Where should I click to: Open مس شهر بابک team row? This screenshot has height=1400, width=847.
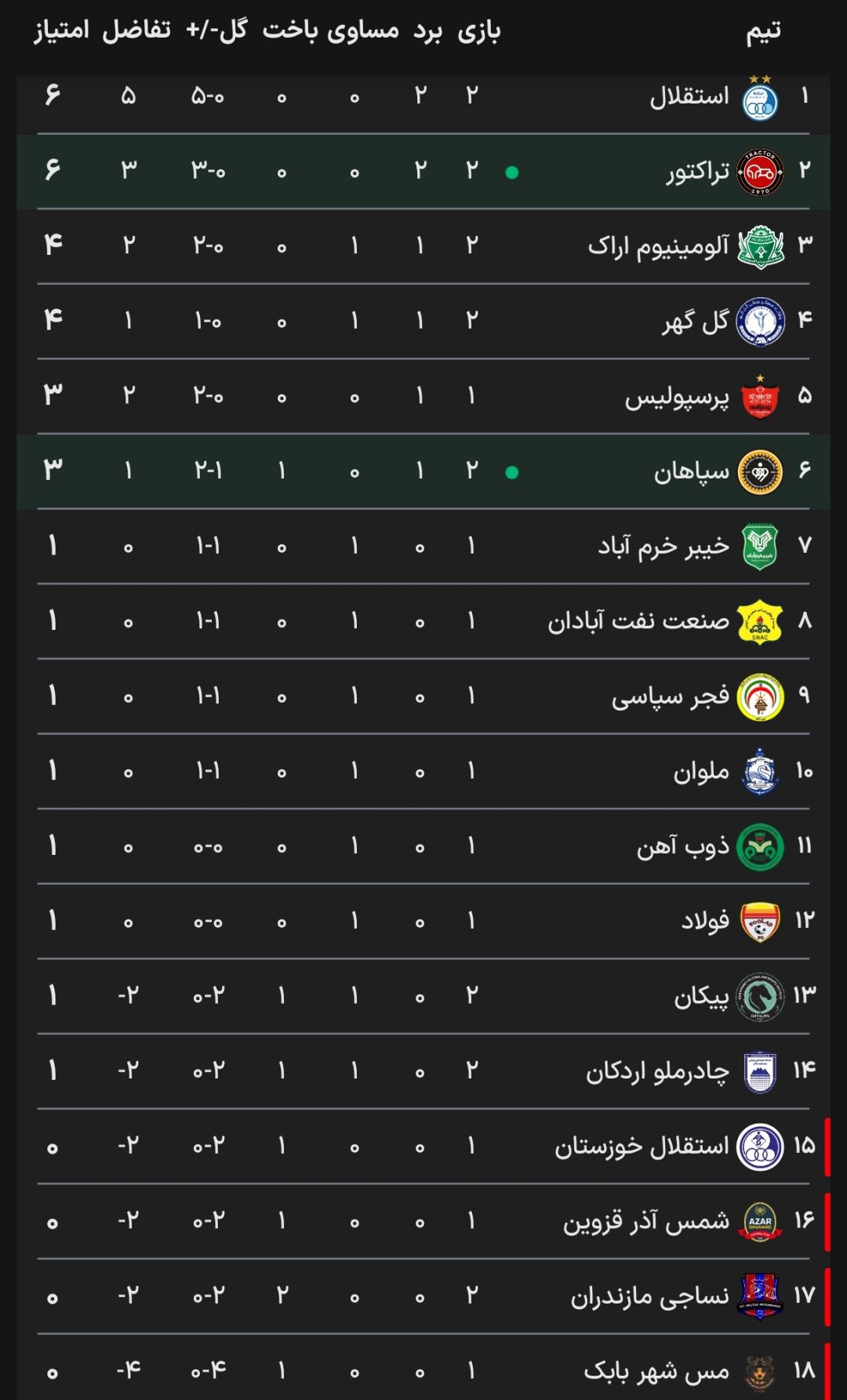[423, 1368]
